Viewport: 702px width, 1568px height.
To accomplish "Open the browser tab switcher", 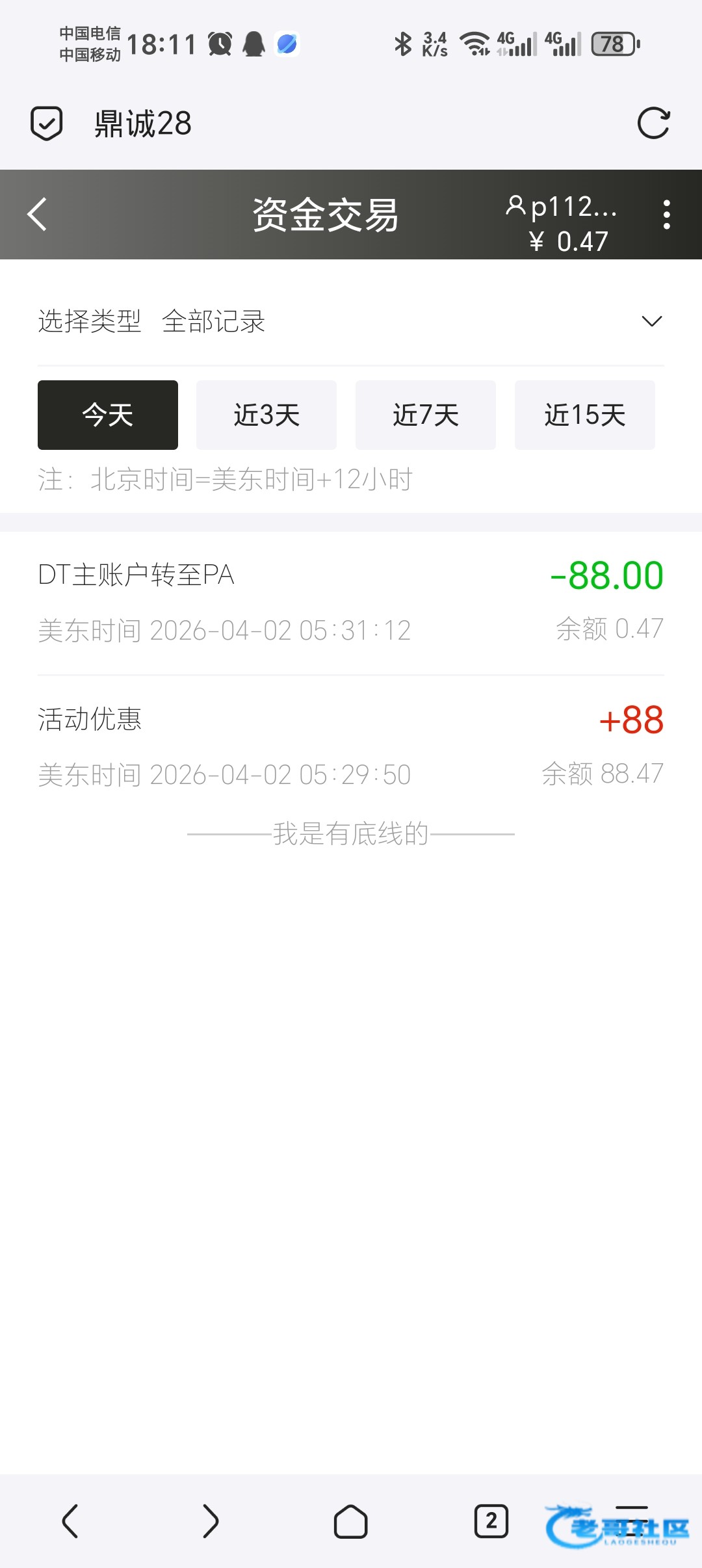I will [x=491, y=1521].
